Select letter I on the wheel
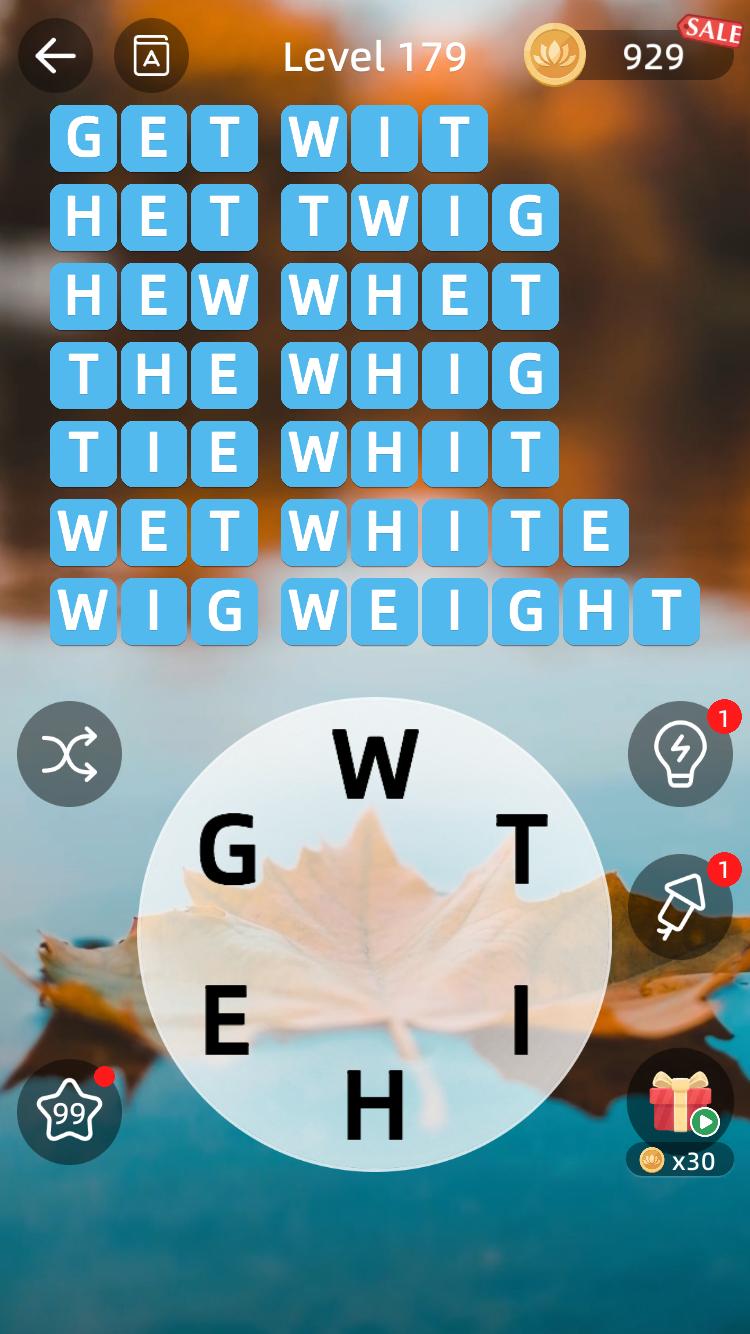The width and height of the screenshot is (750, 1334). 520,1020
